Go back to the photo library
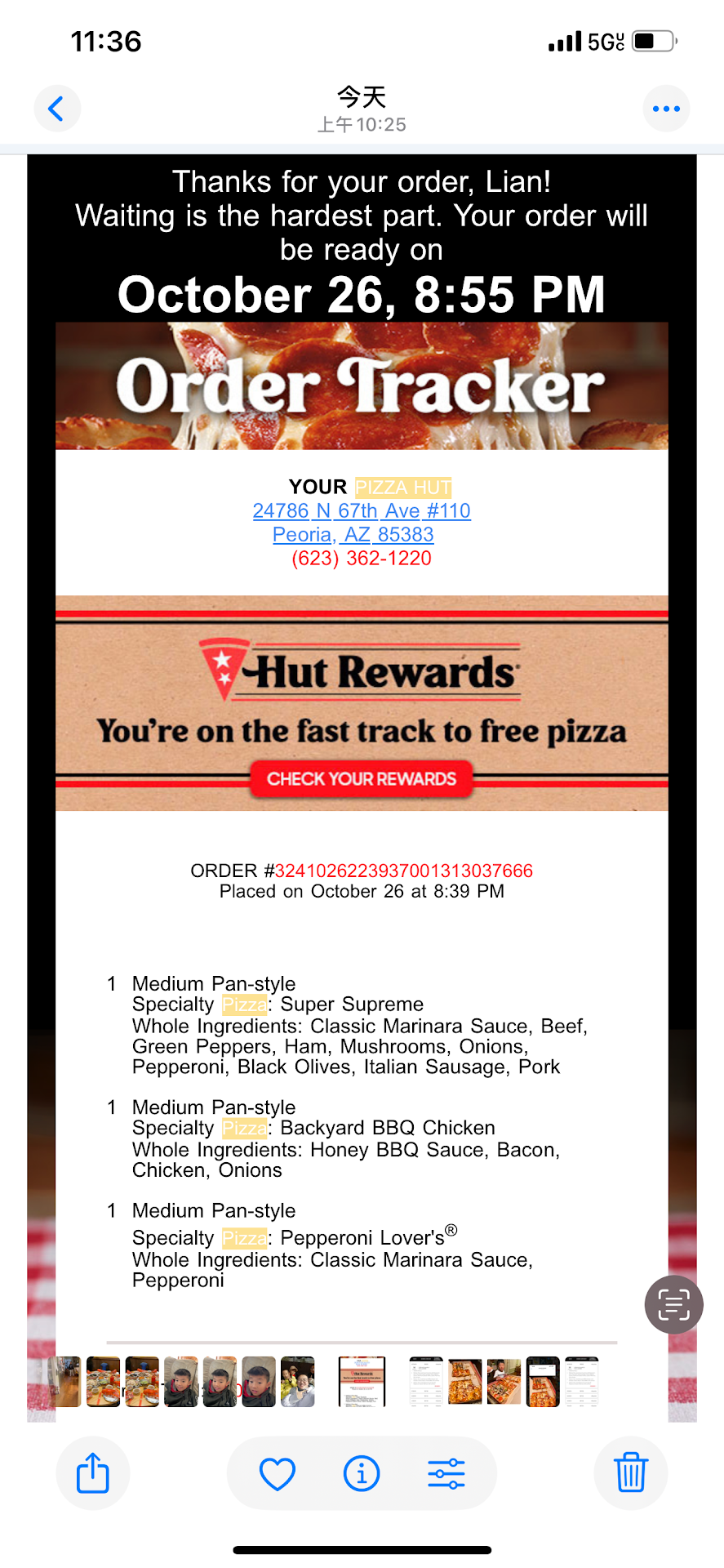Screen dimensions: 724x1568 coord(56,109)
